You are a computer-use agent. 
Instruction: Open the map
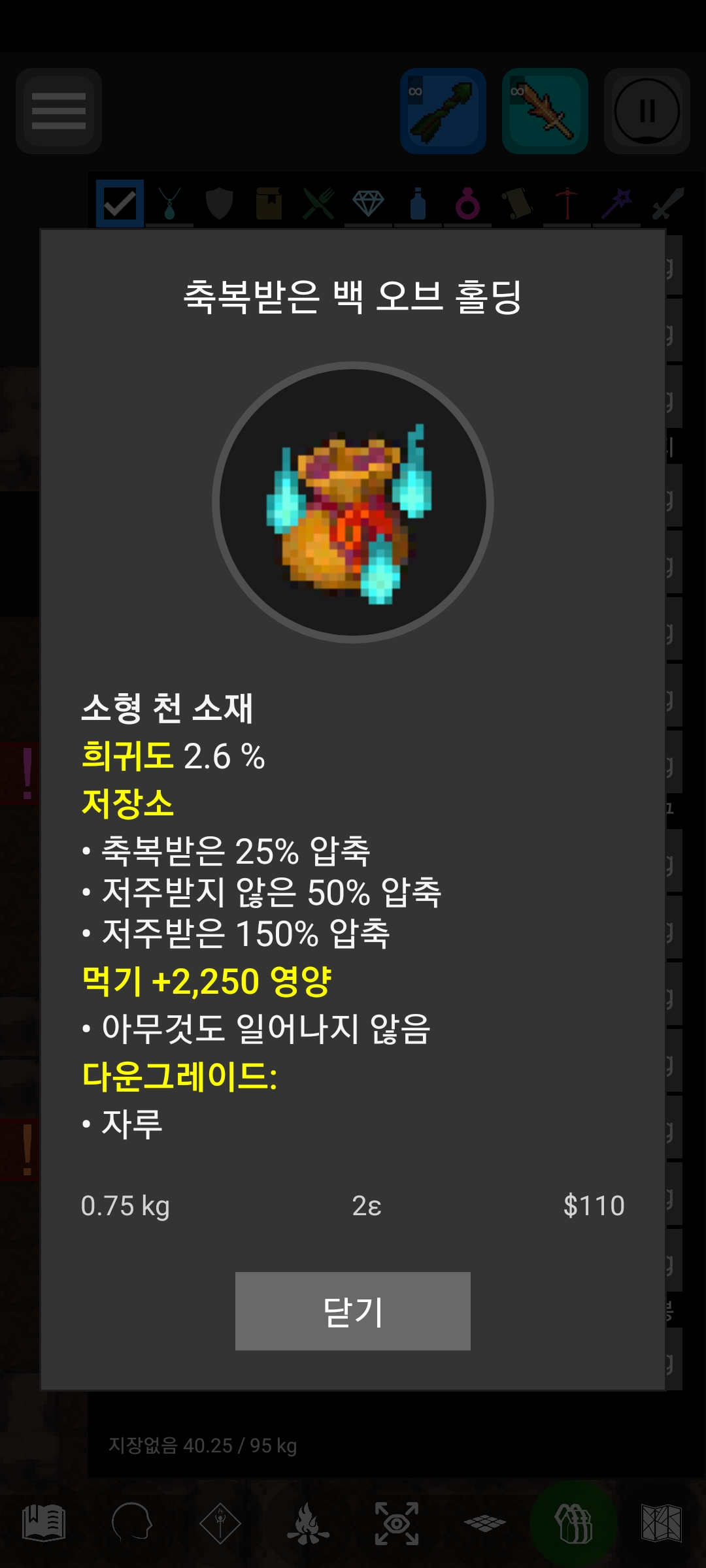coord(662,1524)
